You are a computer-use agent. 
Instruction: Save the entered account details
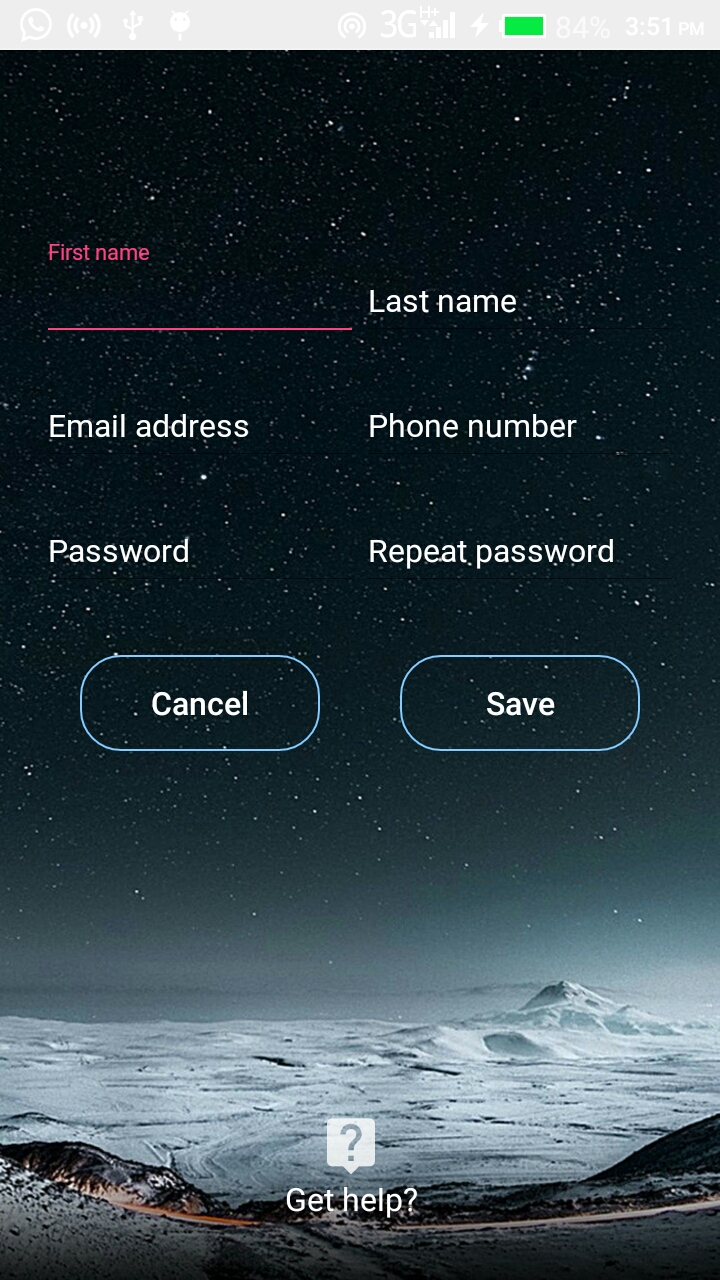[x=520, y=703]
